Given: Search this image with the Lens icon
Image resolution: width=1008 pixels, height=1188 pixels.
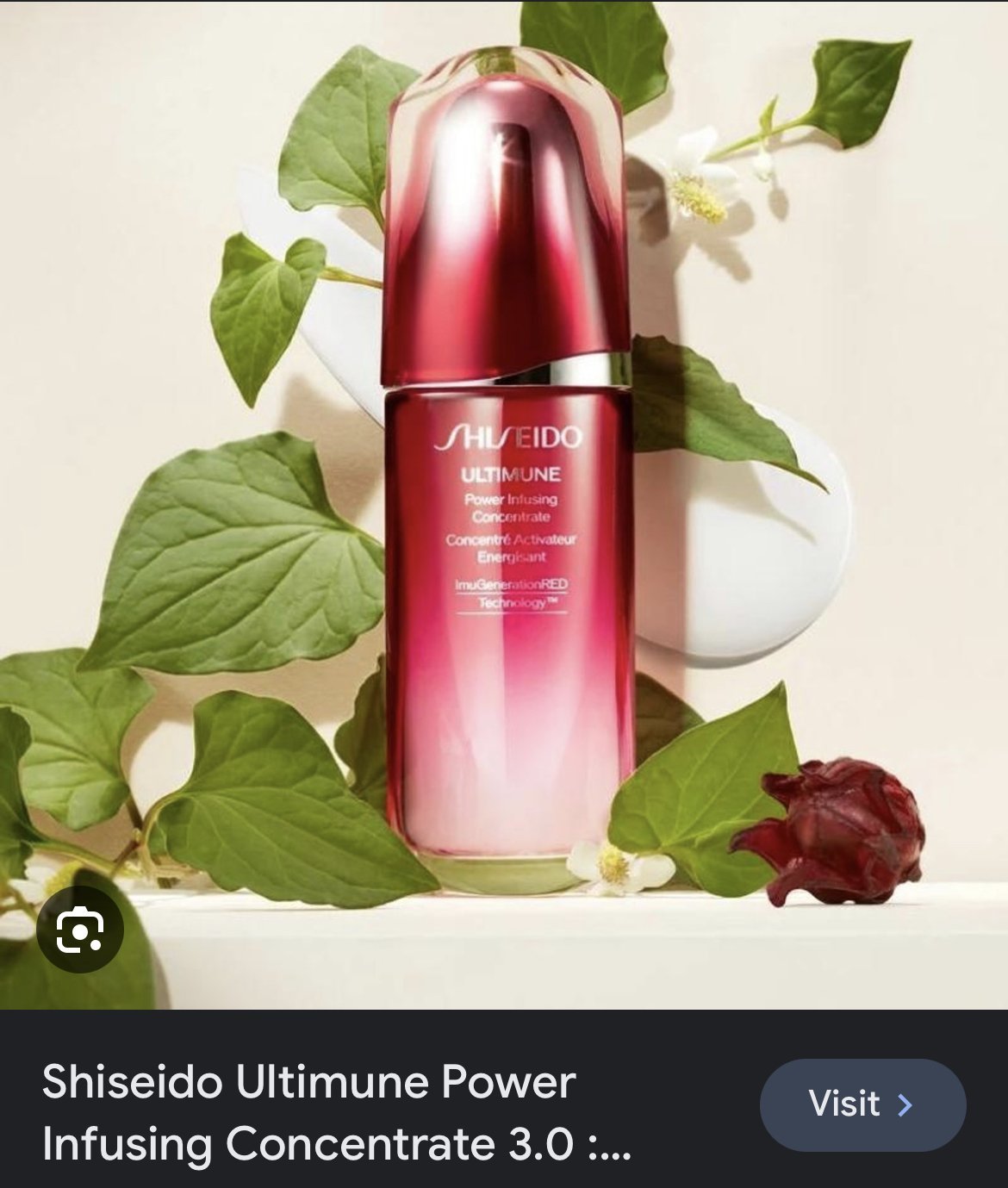Looking at the screenshot, I should (x=80, y=930).
